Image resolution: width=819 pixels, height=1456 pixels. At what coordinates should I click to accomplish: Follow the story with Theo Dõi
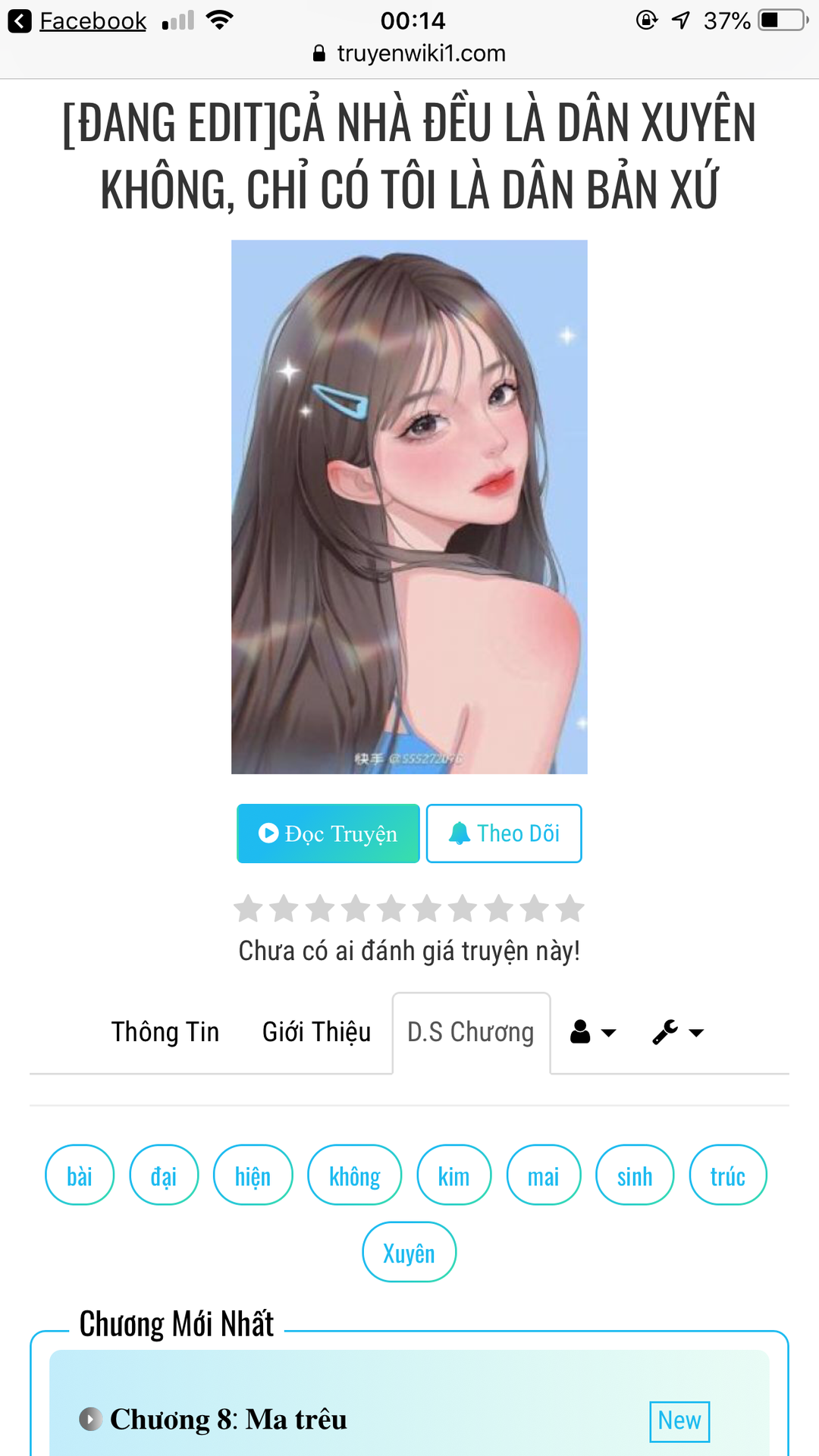tap(504, 833)
